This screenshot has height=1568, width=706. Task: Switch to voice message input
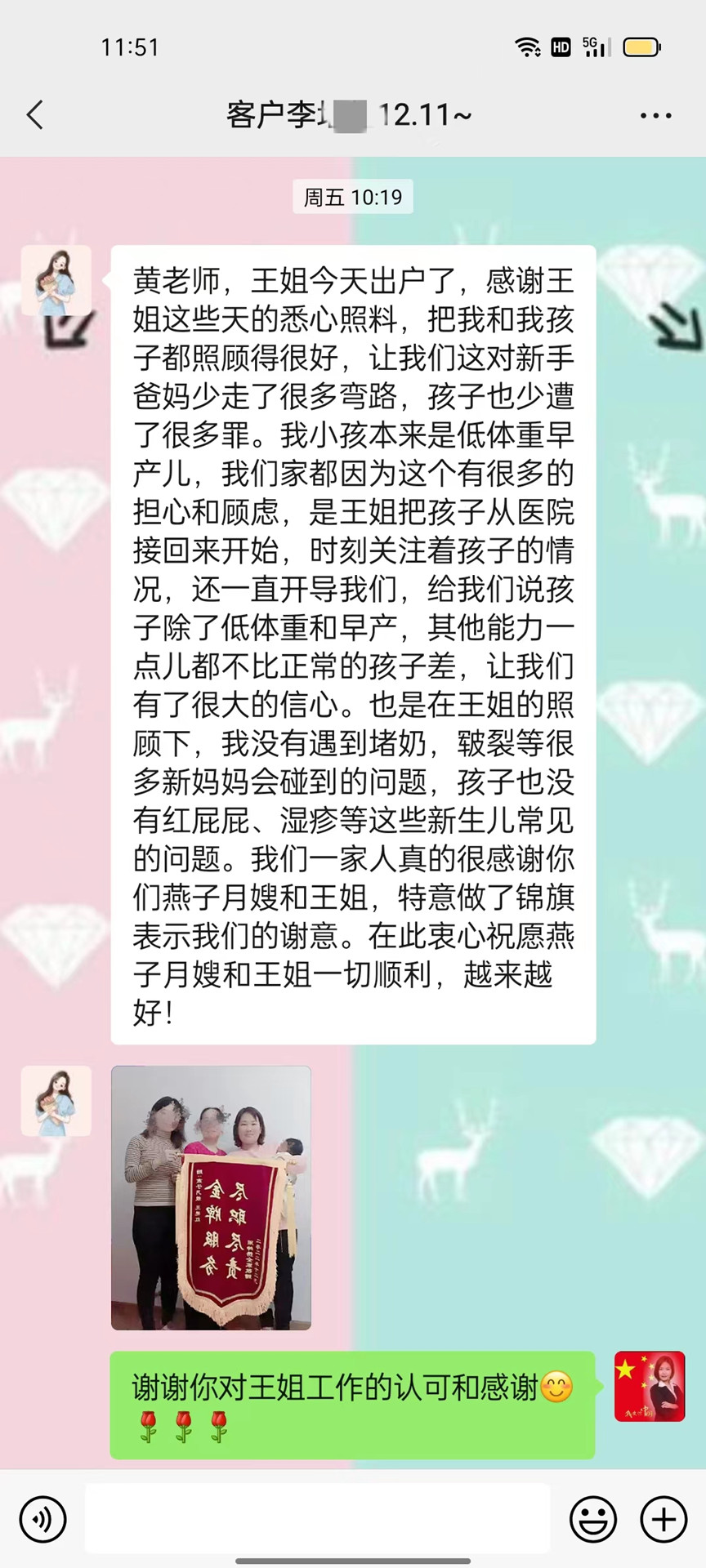point(42,1519)
